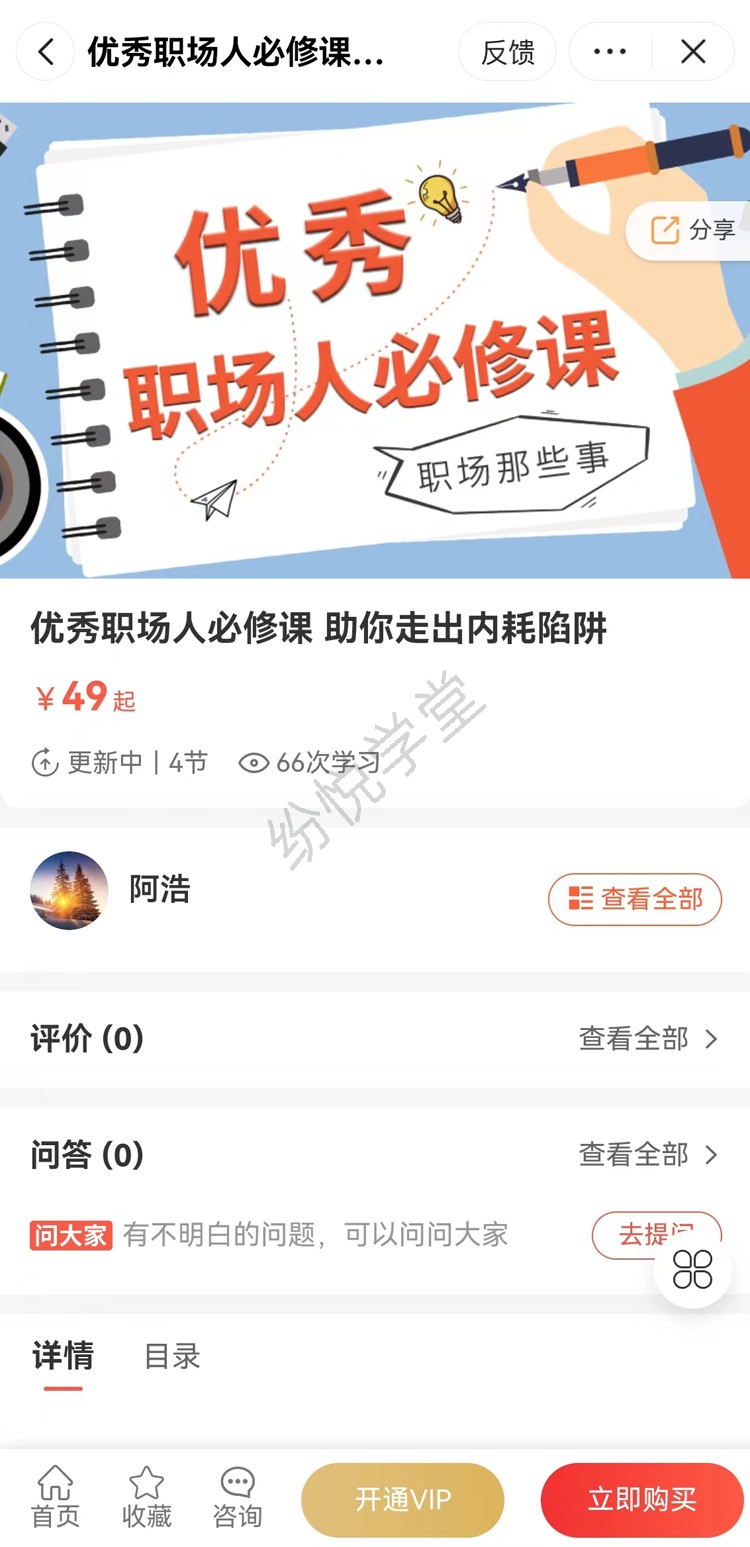Switch to the 目录 tab

[x=172, y=1356]
